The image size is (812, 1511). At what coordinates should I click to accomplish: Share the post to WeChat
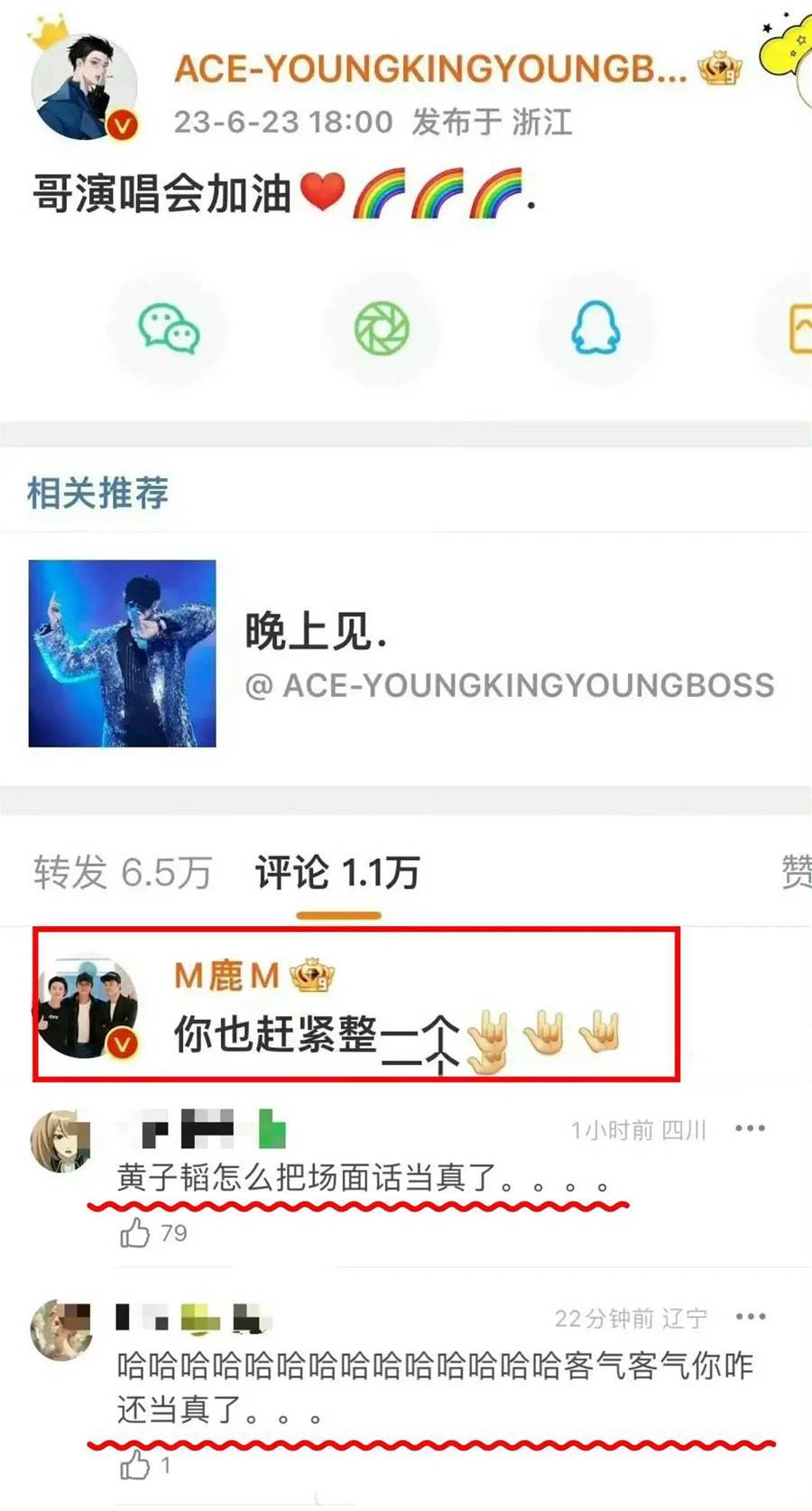point(169,329)
